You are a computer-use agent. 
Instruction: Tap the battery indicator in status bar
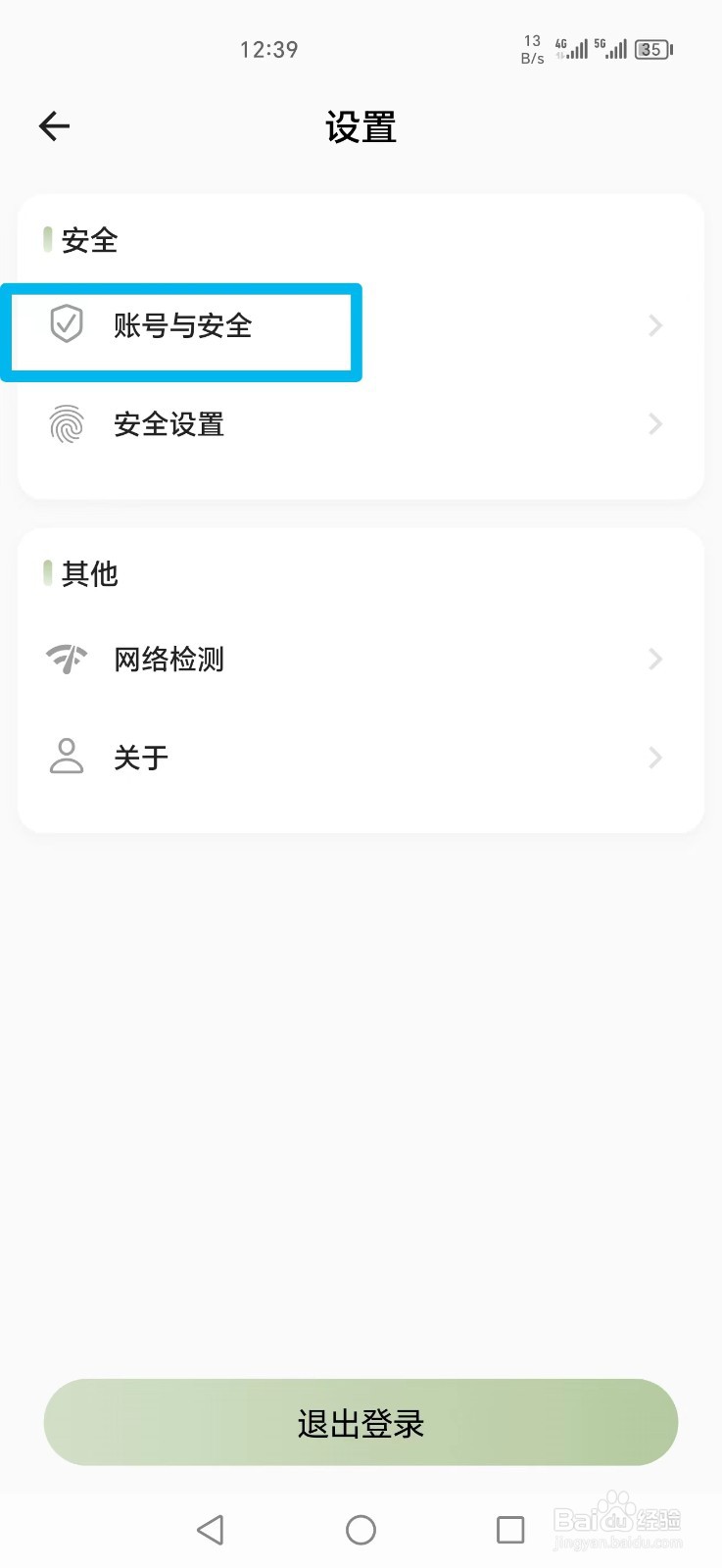tap(651, 49)
